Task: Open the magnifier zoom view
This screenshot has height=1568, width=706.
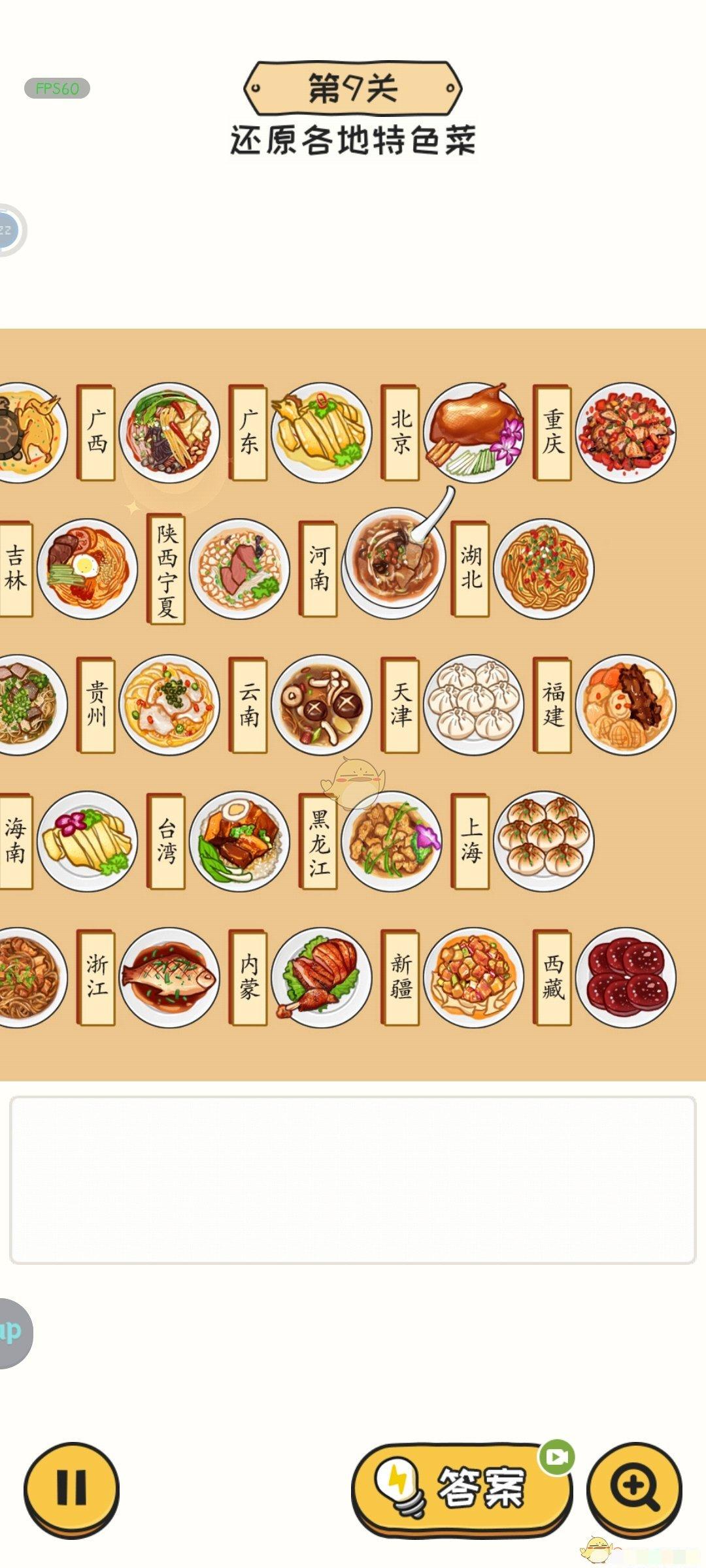Action: tap(634, 1489)
